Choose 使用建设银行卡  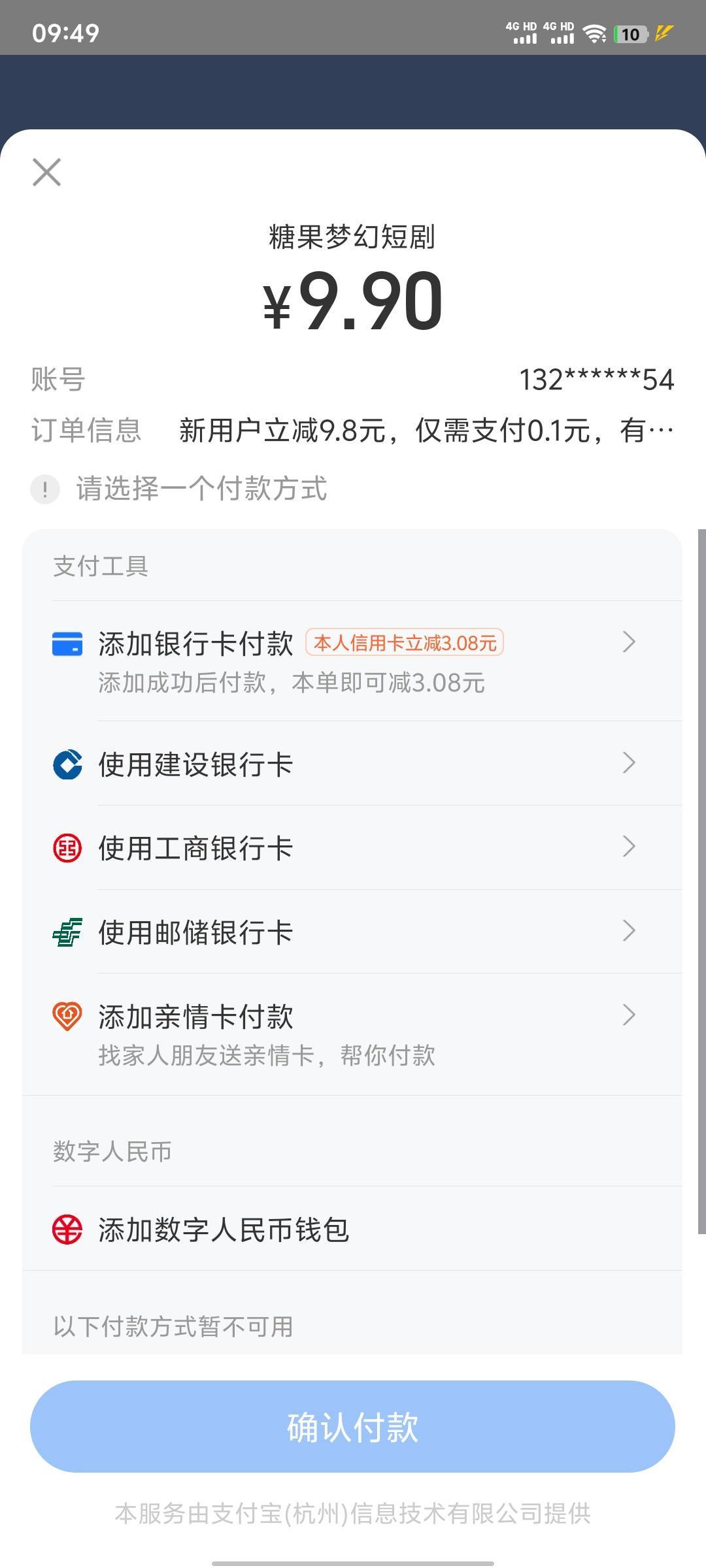(x=352, y=764)
